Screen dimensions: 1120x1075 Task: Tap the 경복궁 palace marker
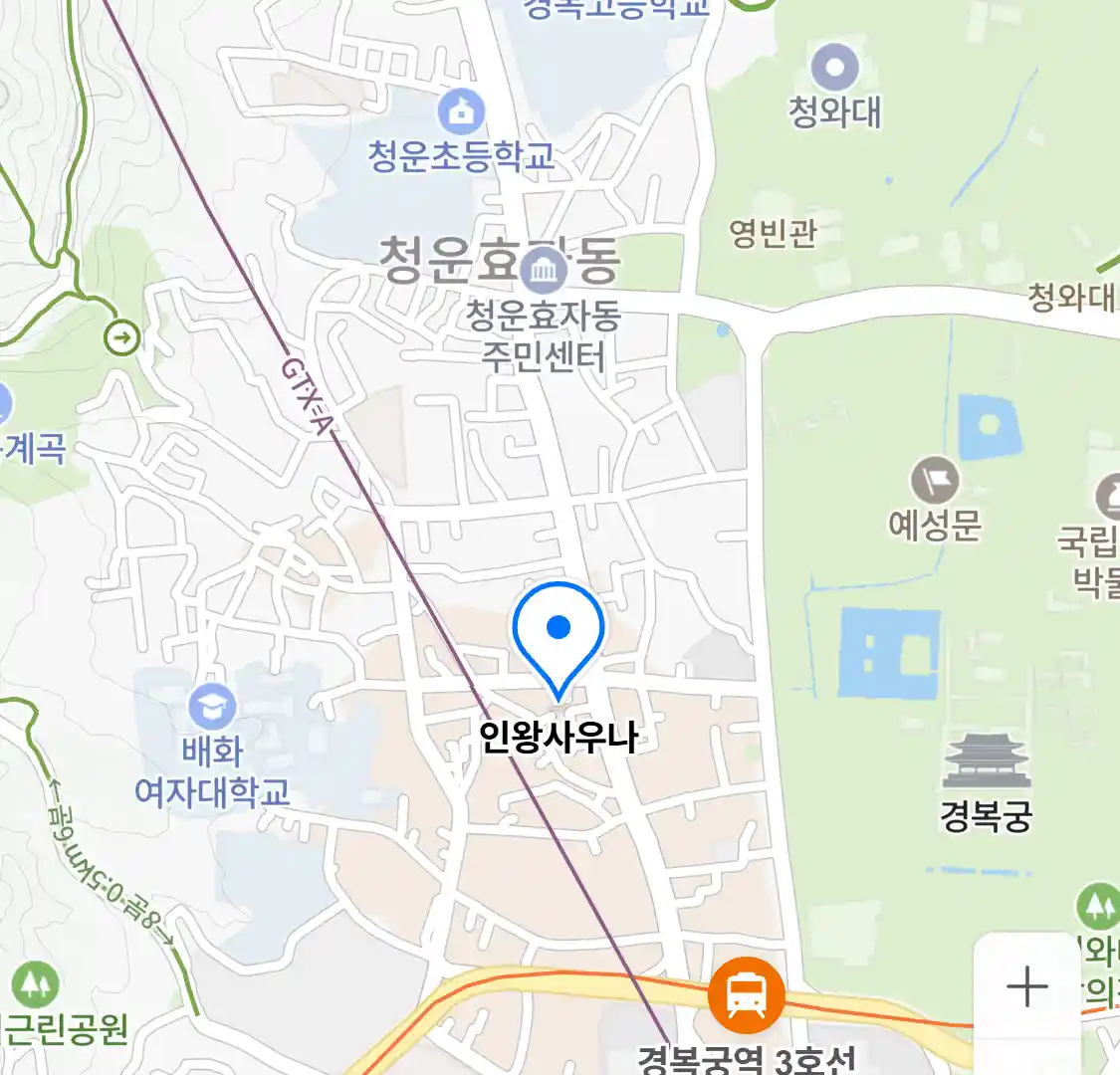click(x=987, y=762)
